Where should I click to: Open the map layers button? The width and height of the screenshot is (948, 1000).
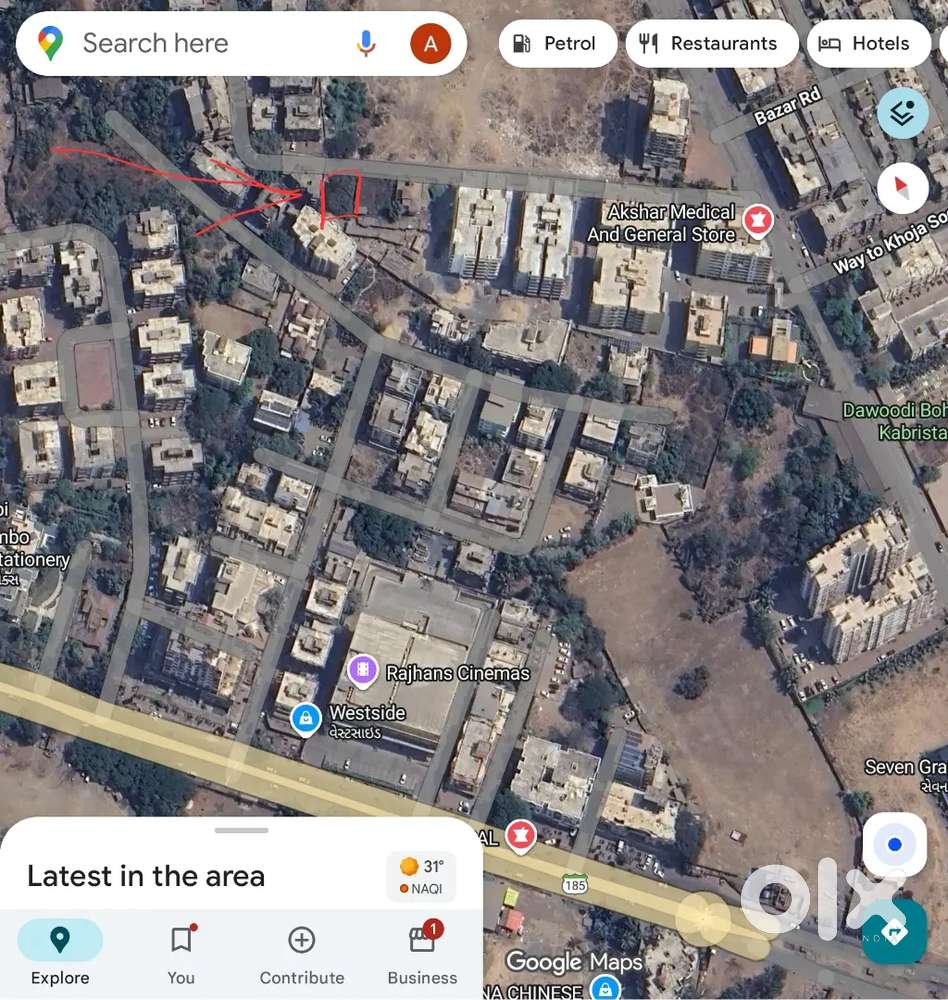(x=902, y=113)
